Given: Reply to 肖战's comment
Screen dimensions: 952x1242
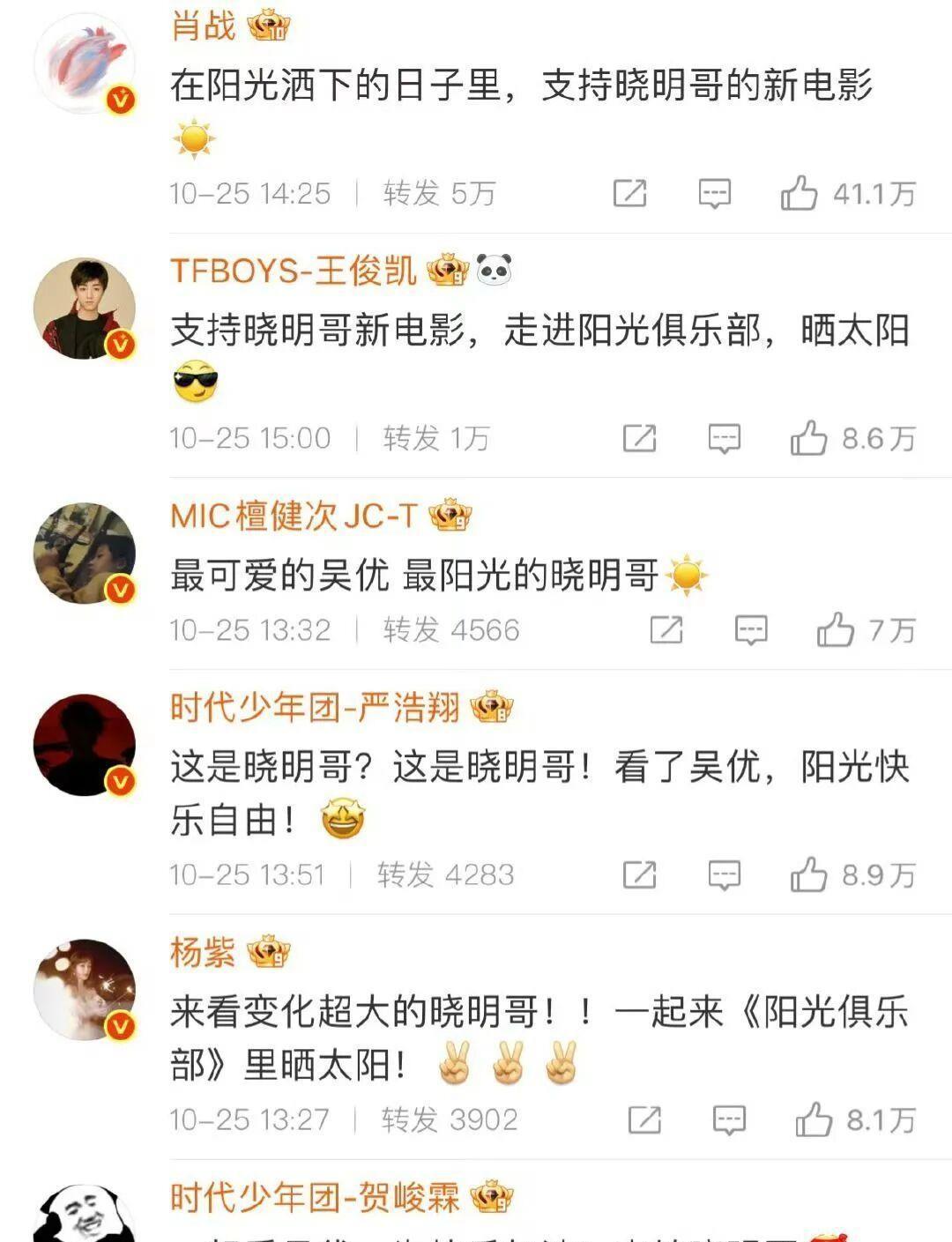Looking at the screenshot, I should 714,193.
